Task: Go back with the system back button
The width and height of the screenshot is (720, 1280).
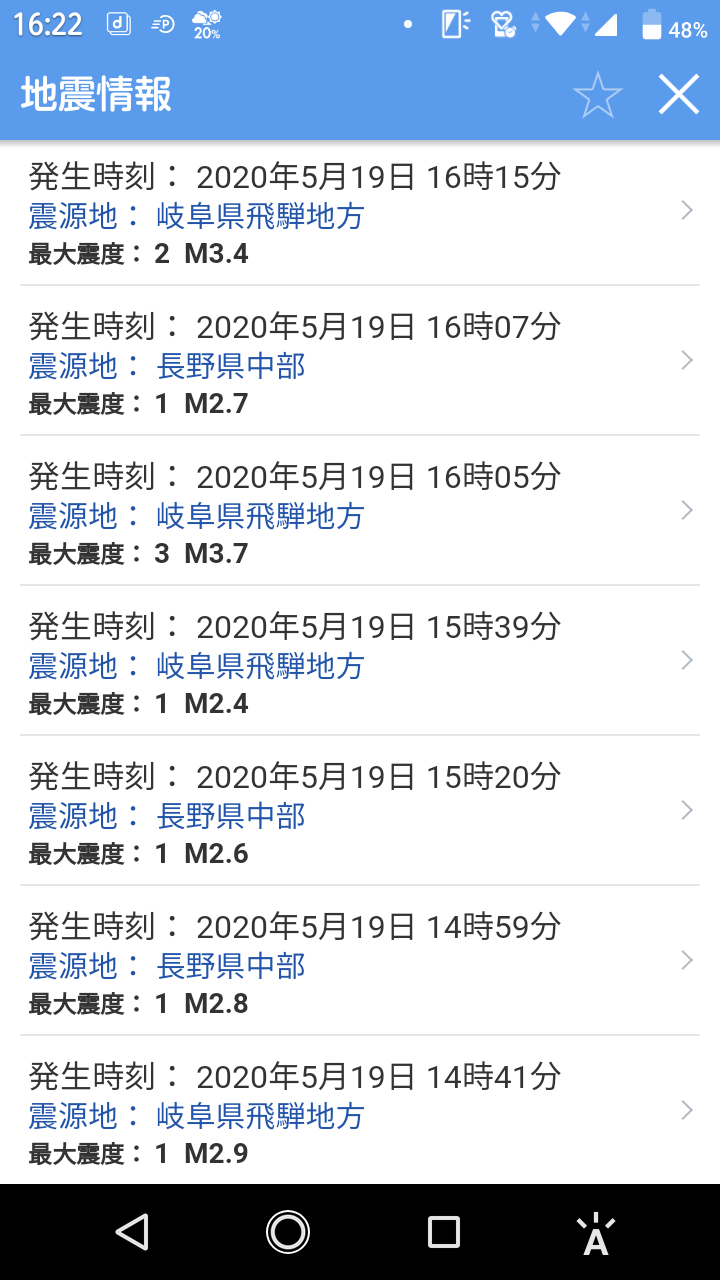Action: pyautogui.click(x=132, y=1232)
